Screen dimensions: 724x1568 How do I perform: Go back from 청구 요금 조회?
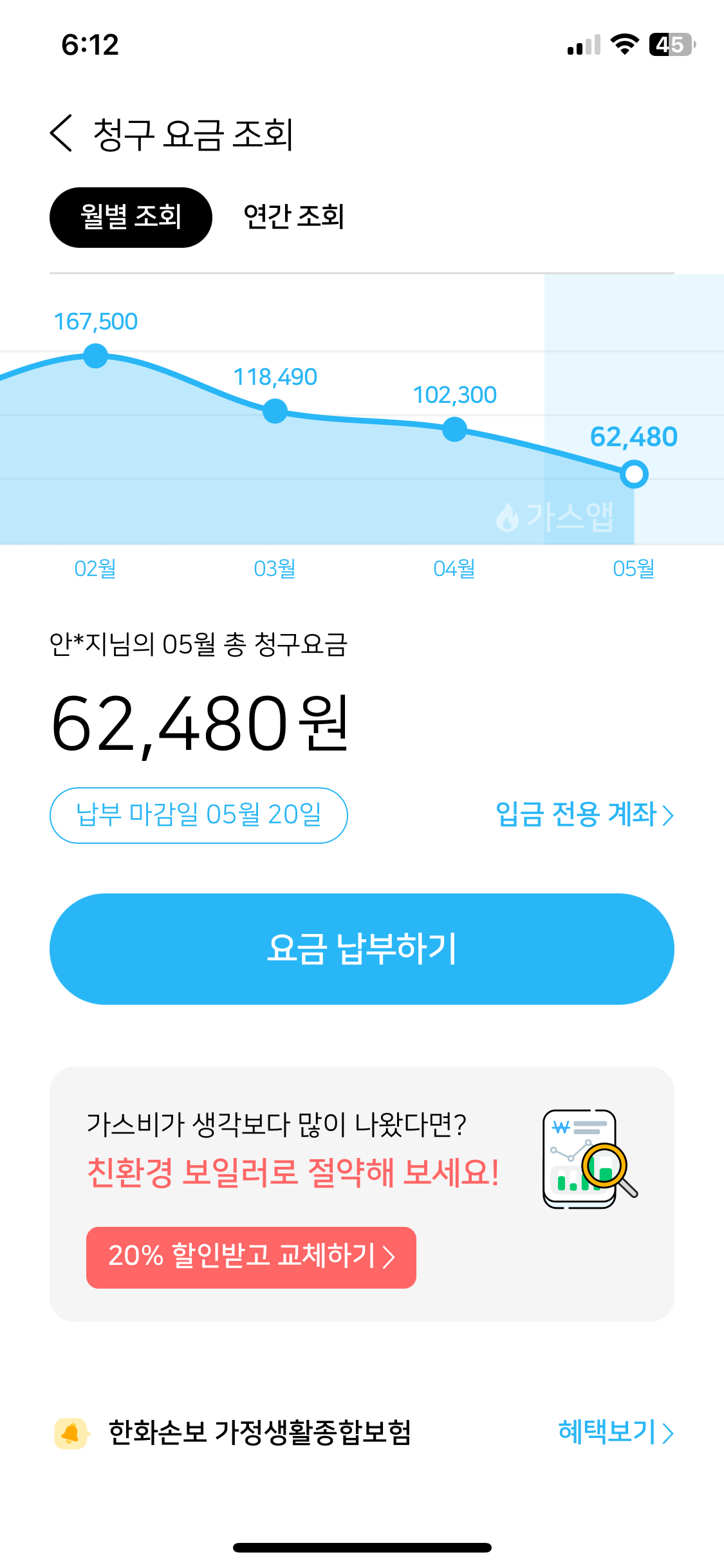pyautogui.click(x=62, y=134)
